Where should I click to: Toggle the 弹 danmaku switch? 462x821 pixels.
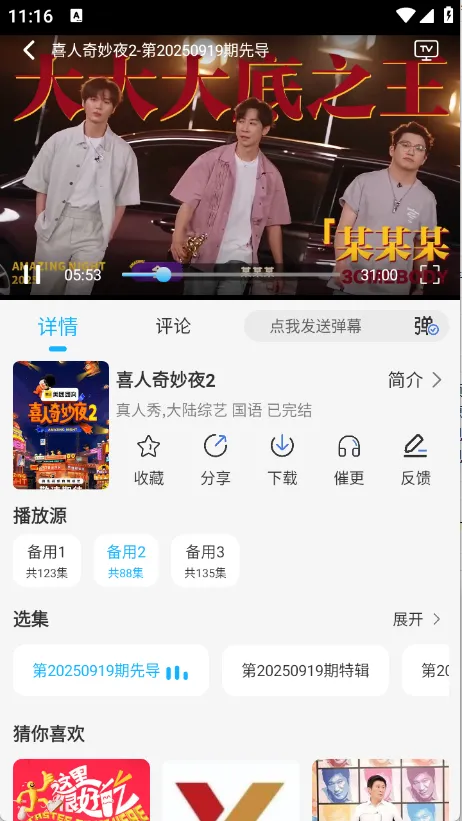(x=426, y=326)
